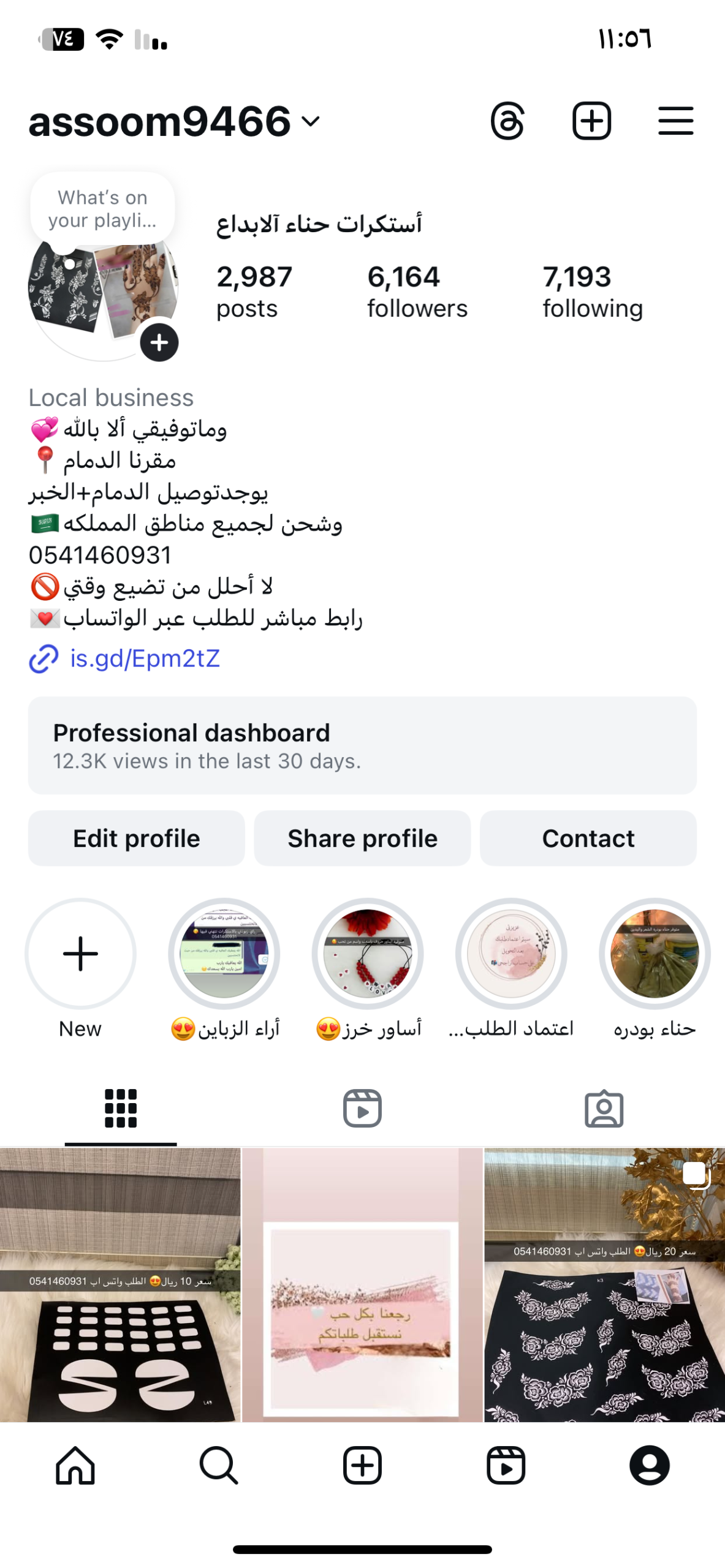Switch to the tagged photos tab
Image resolution: width=725 pixels, height=1568 pixels.
point(604,1108)
